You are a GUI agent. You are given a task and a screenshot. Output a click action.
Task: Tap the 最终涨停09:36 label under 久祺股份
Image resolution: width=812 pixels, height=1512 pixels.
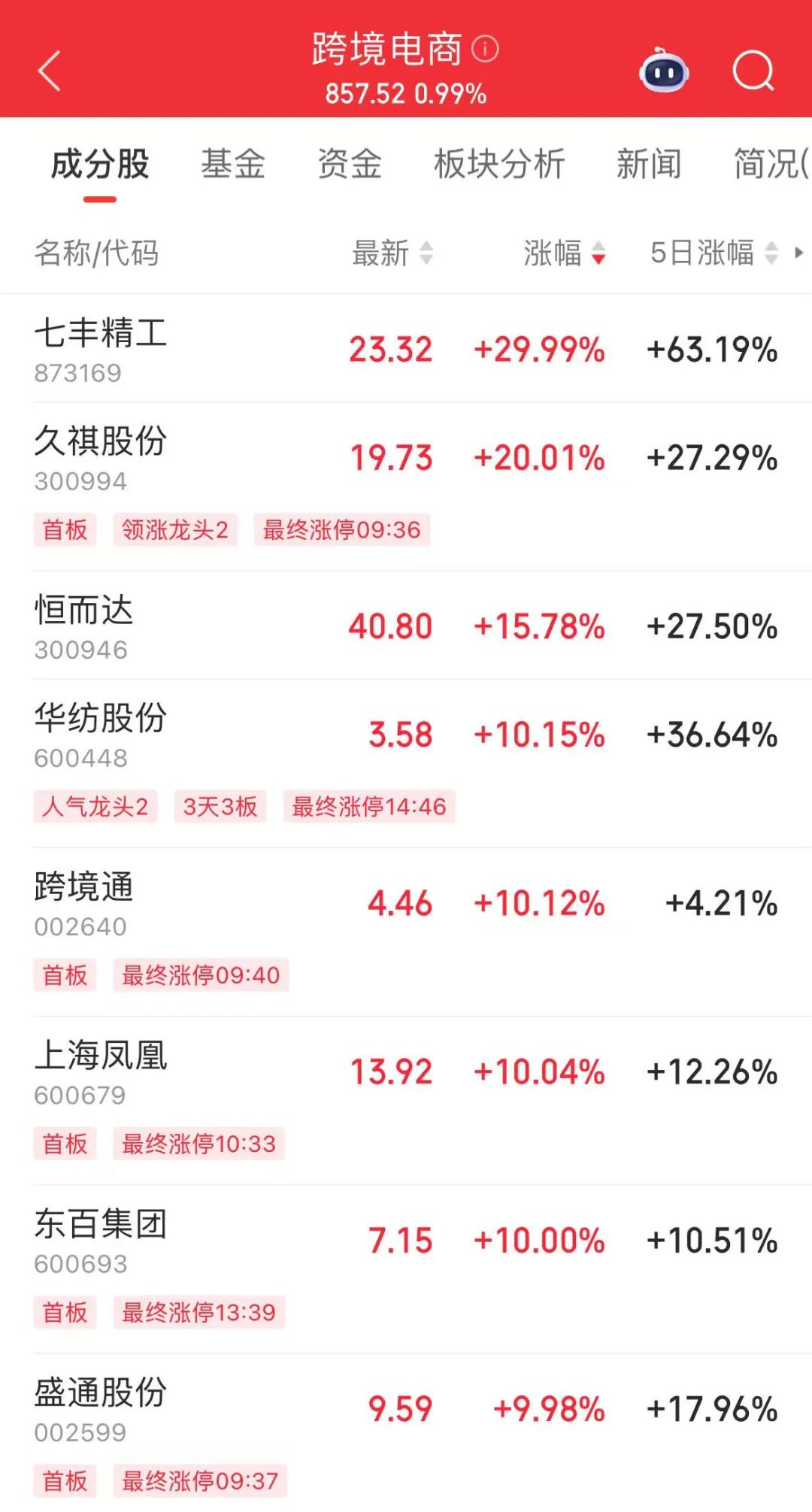tap(344, 530)
